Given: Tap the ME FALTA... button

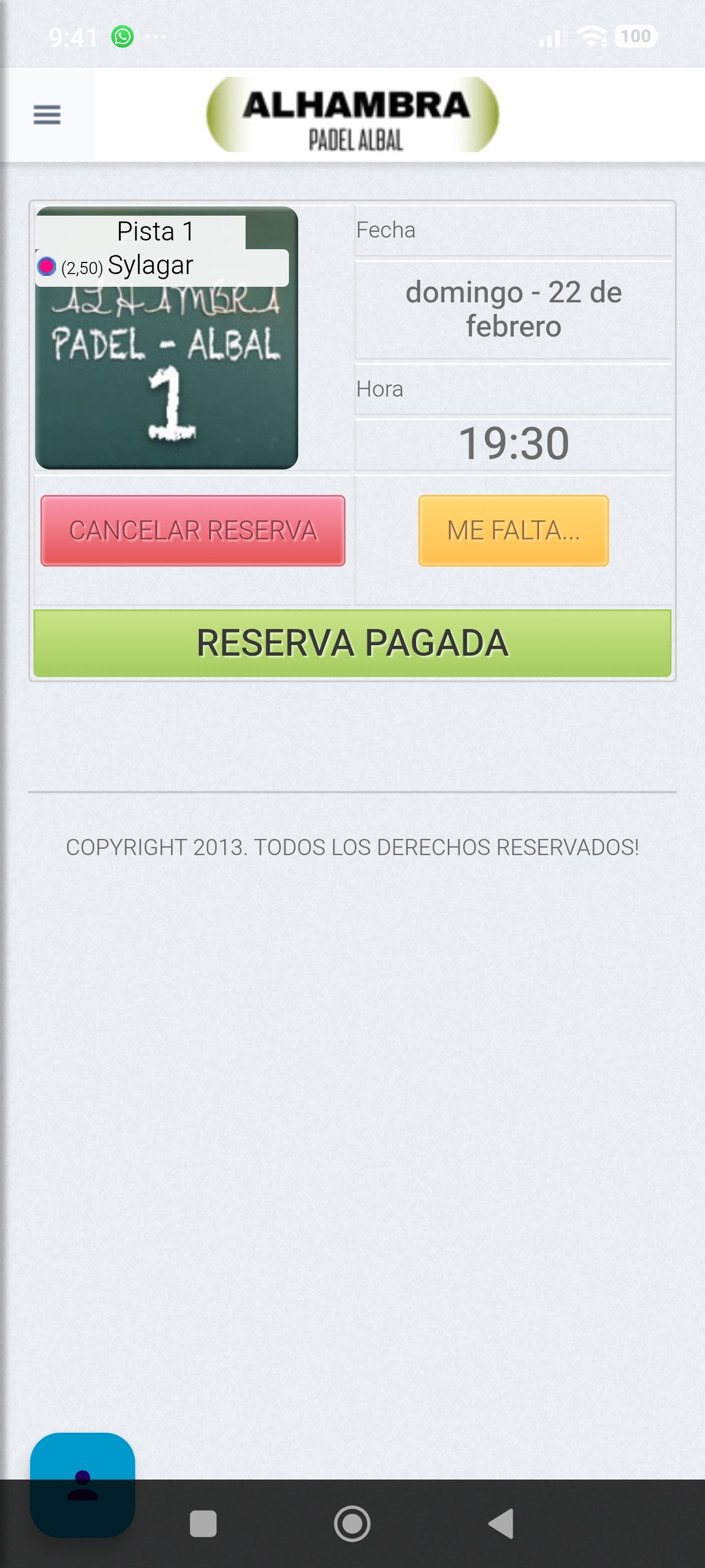Looking at the screenshot, I should [x=513, y=530].
